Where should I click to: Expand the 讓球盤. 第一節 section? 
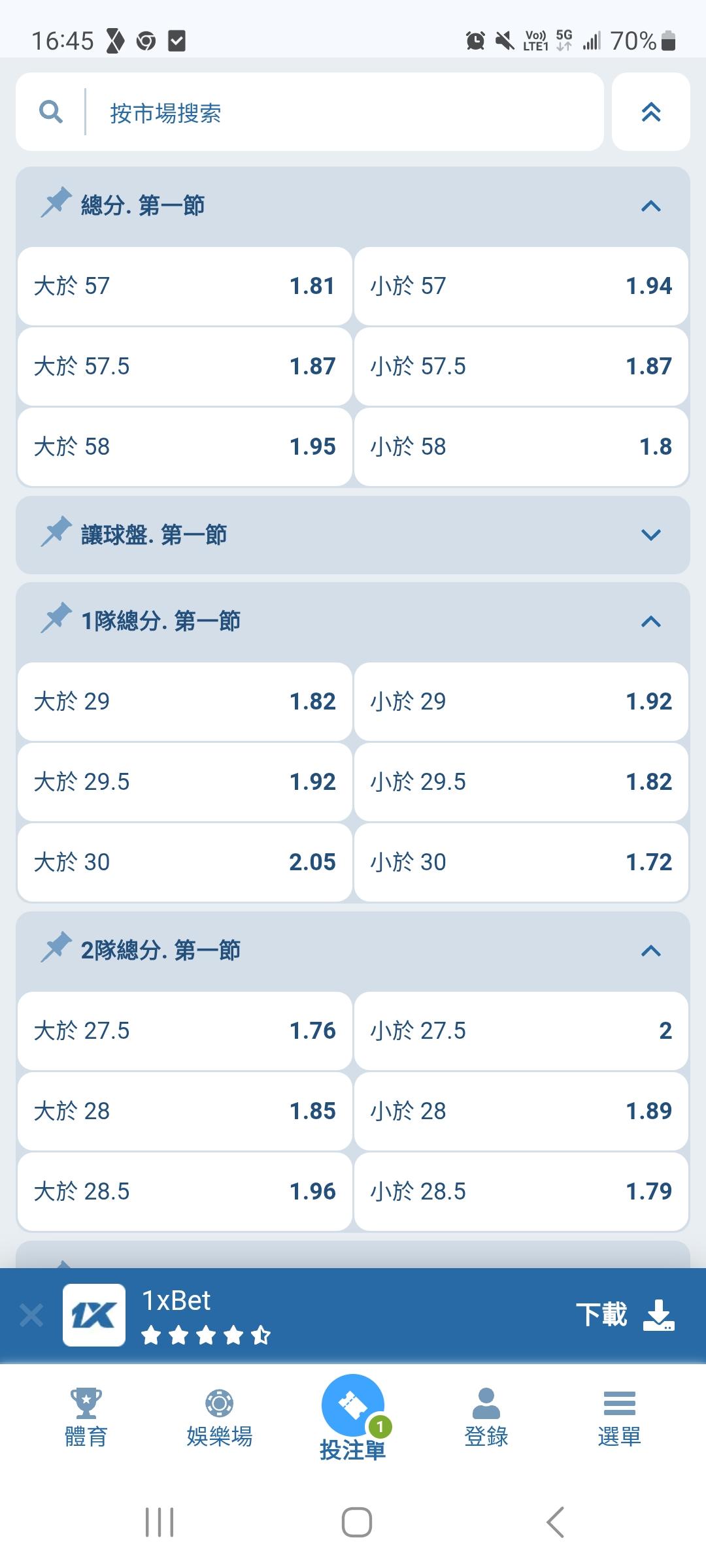coord(651,535)
